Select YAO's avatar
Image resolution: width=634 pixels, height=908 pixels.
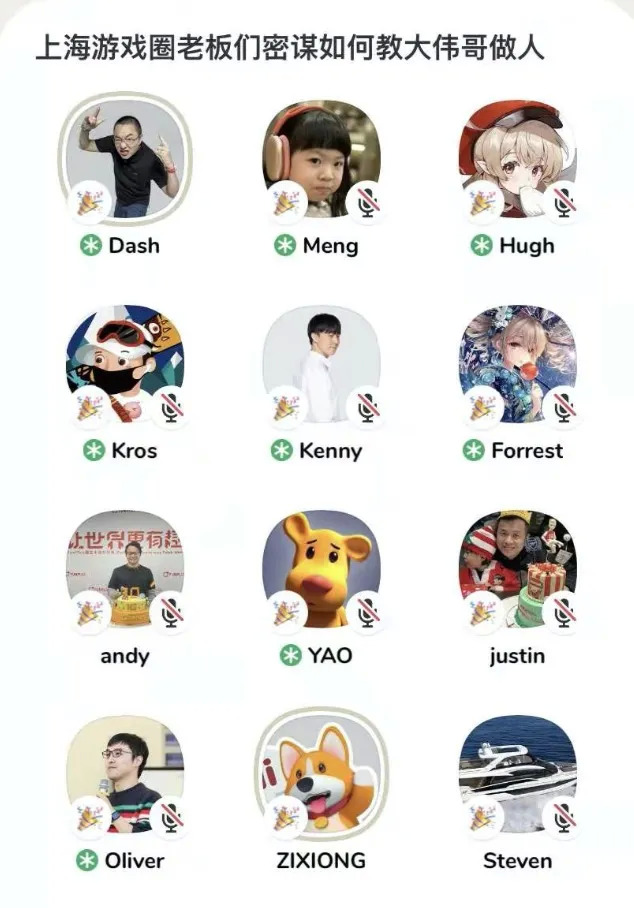point(321,568)
